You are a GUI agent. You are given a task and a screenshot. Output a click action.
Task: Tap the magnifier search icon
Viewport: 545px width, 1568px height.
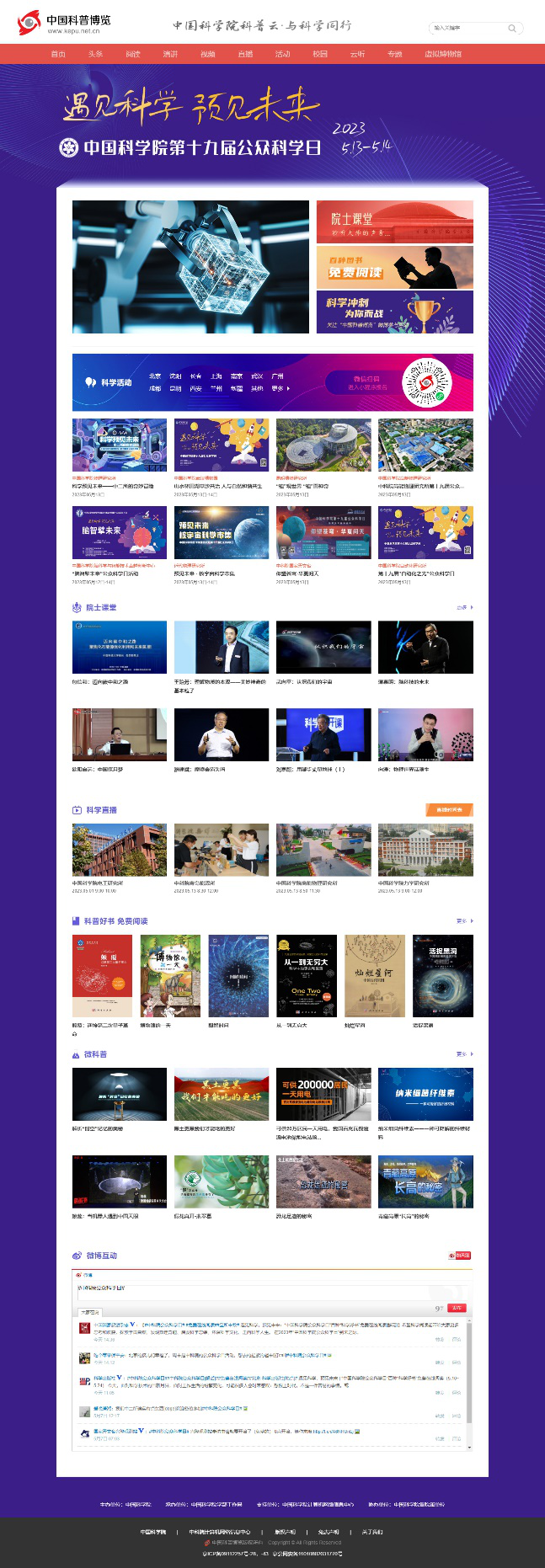[x=511, y=28]
